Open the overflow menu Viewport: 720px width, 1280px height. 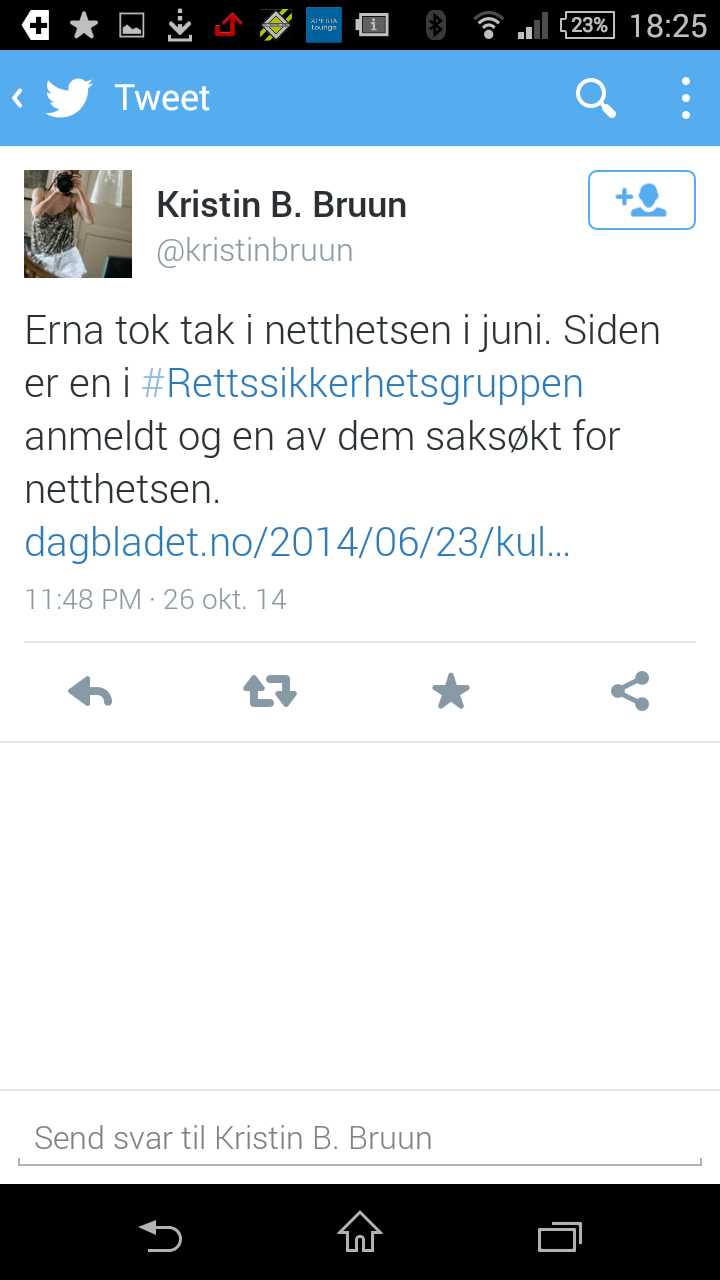pos(686,98)
